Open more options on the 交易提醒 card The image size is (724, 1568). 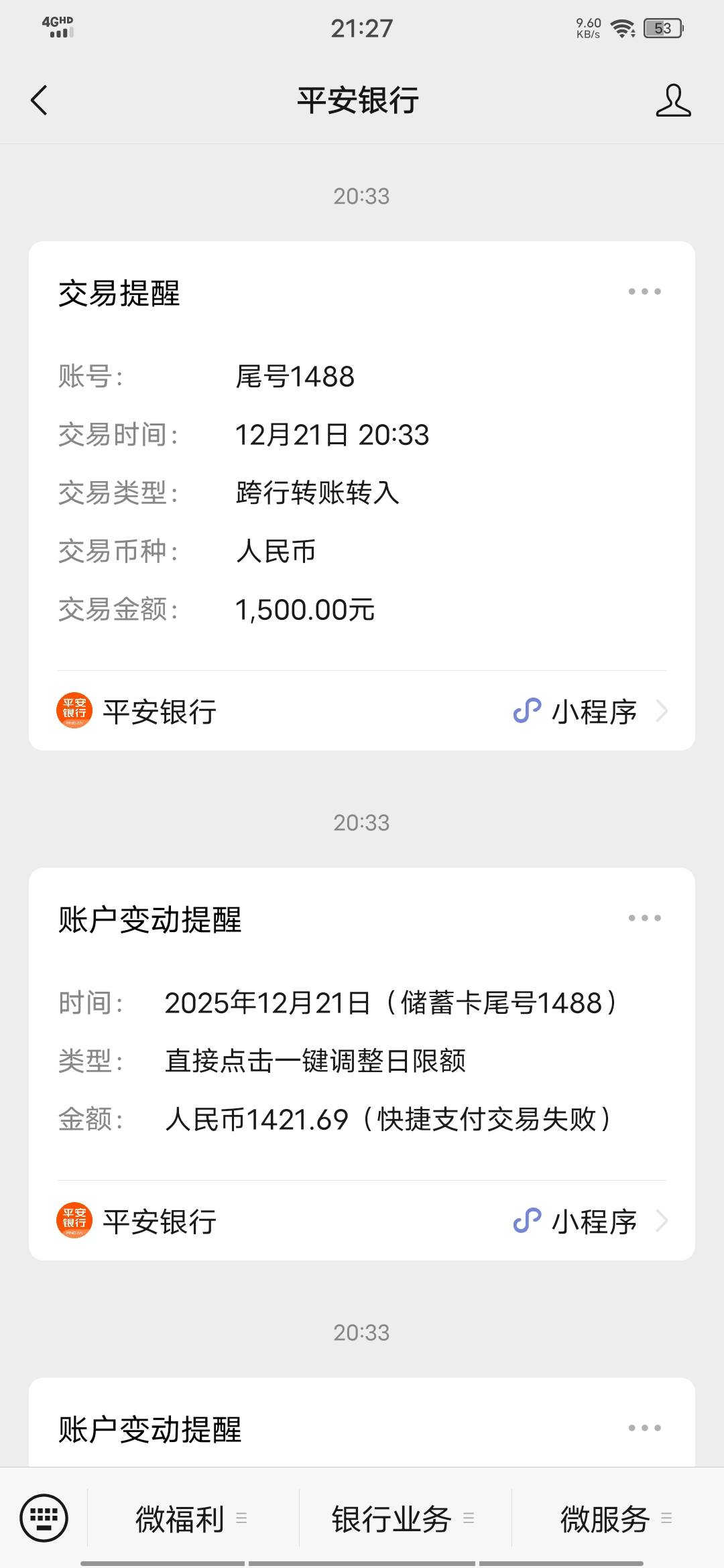[644, 291]
